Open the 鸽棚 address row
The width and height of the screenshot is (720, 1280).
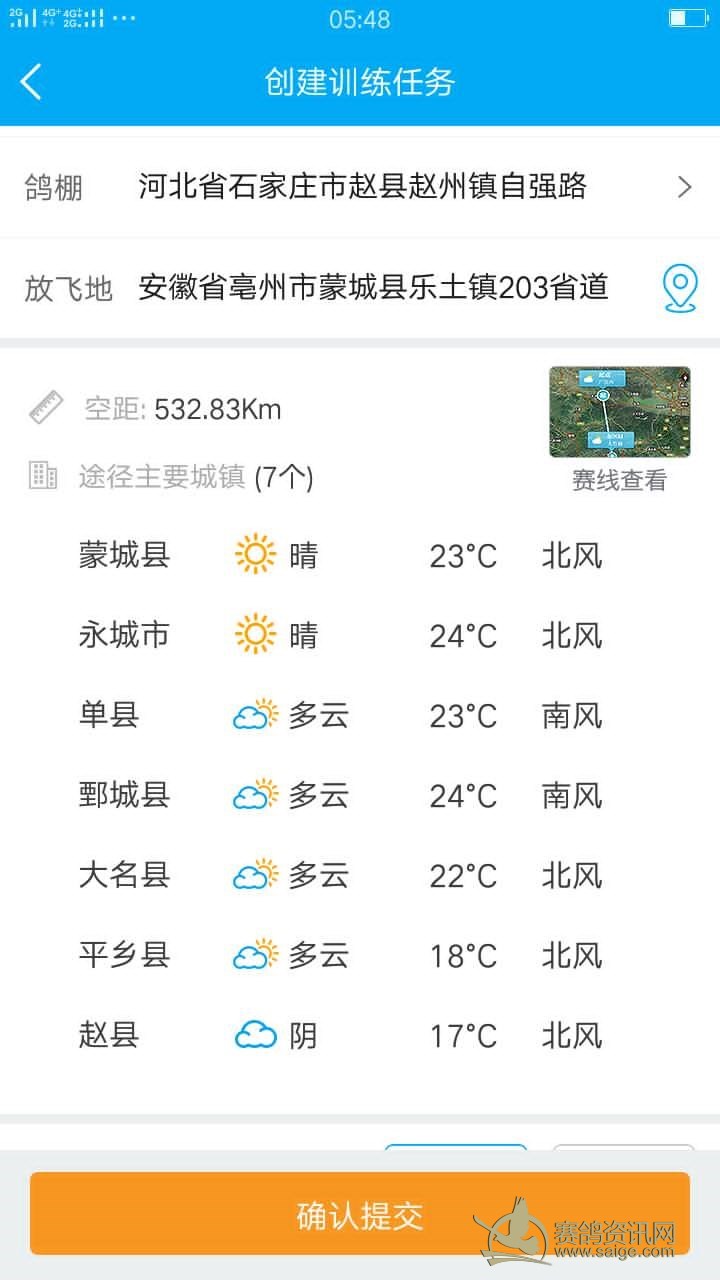360,187
